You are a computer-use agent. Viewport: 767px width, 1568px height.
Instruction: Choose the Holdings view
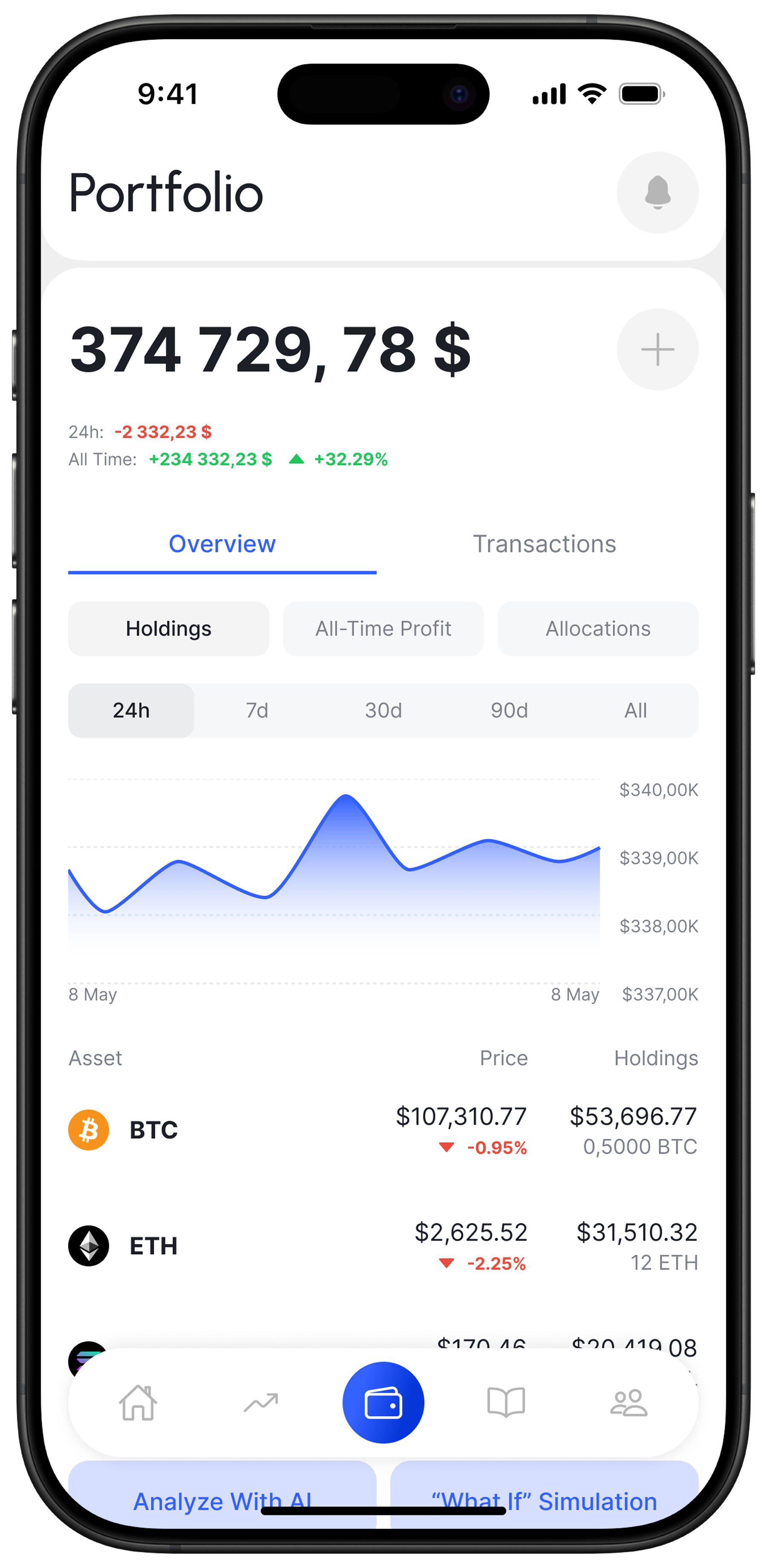(169, 629)
